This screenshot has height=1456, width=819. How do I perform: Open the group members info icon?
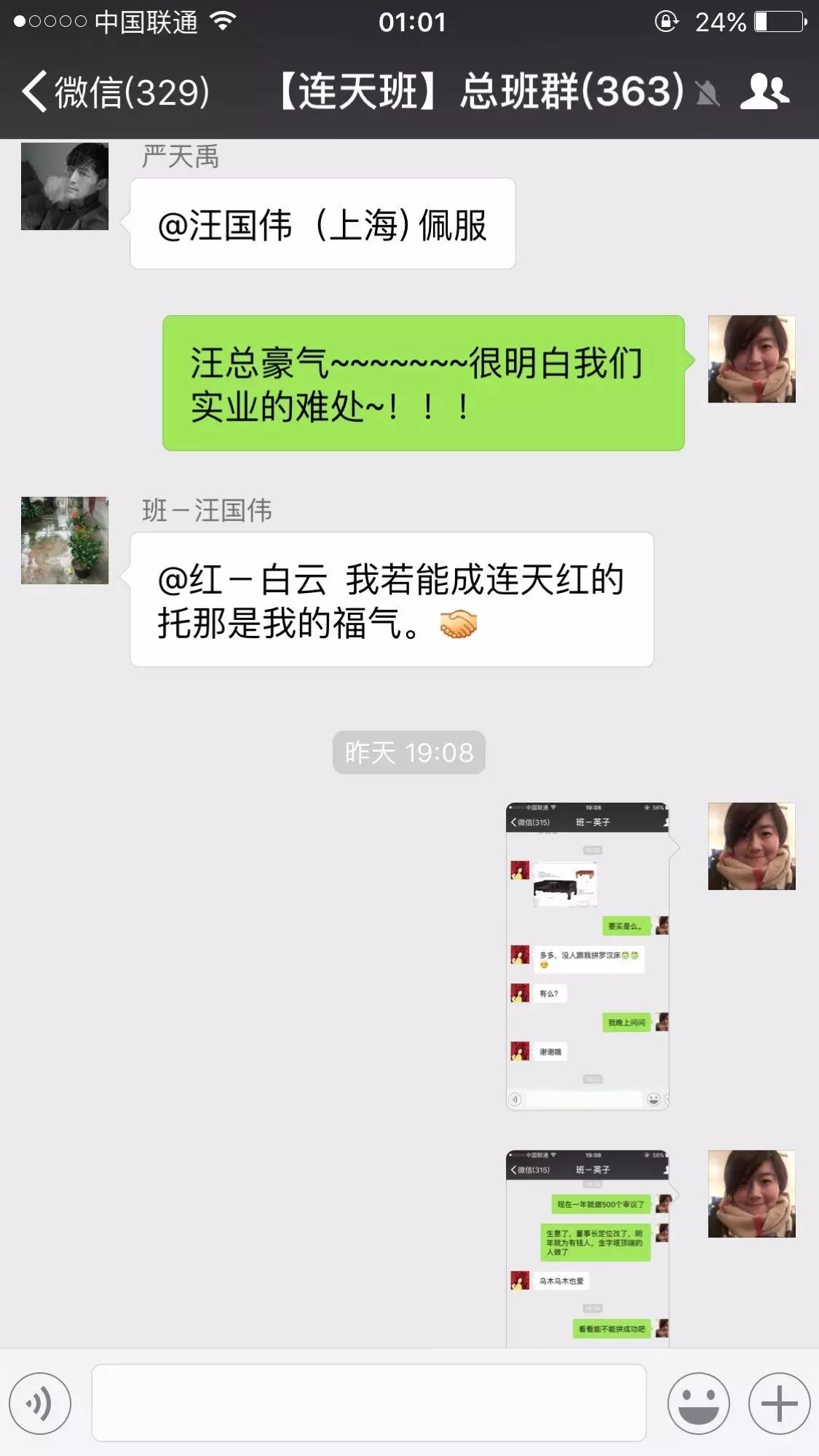coord(764,92)
